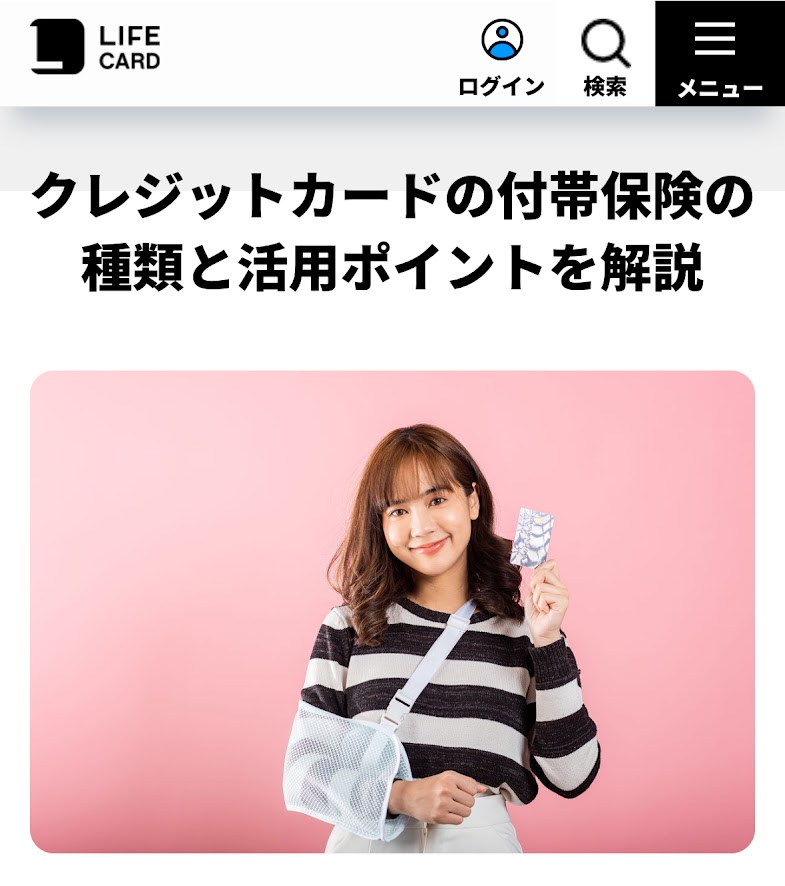Screen dimensions: 785x886
Task: Open the 検索 search tool
Action: coord(605,56)
